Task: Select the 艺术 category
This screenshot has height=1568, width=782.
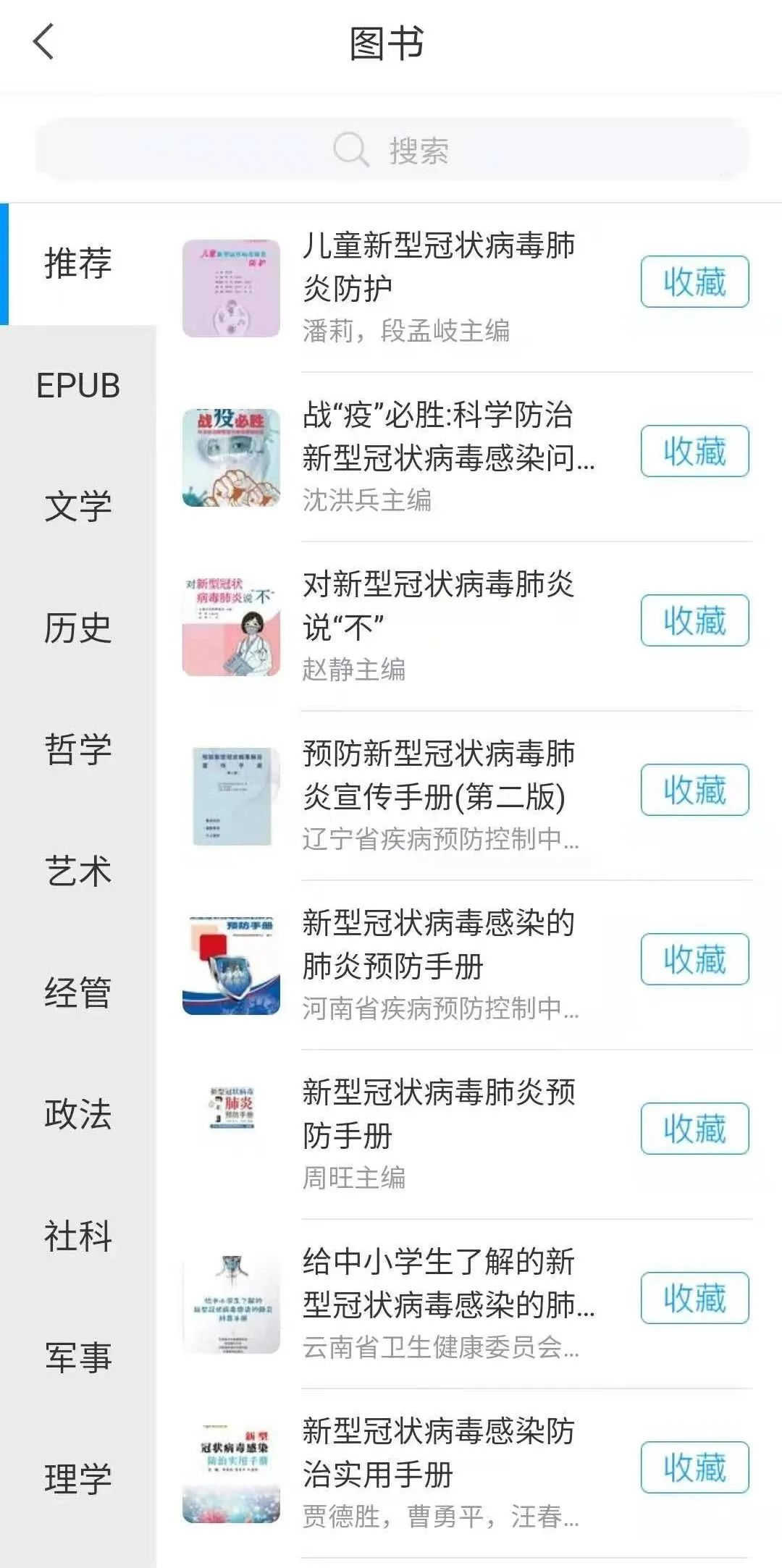Action: click(78, 871)
